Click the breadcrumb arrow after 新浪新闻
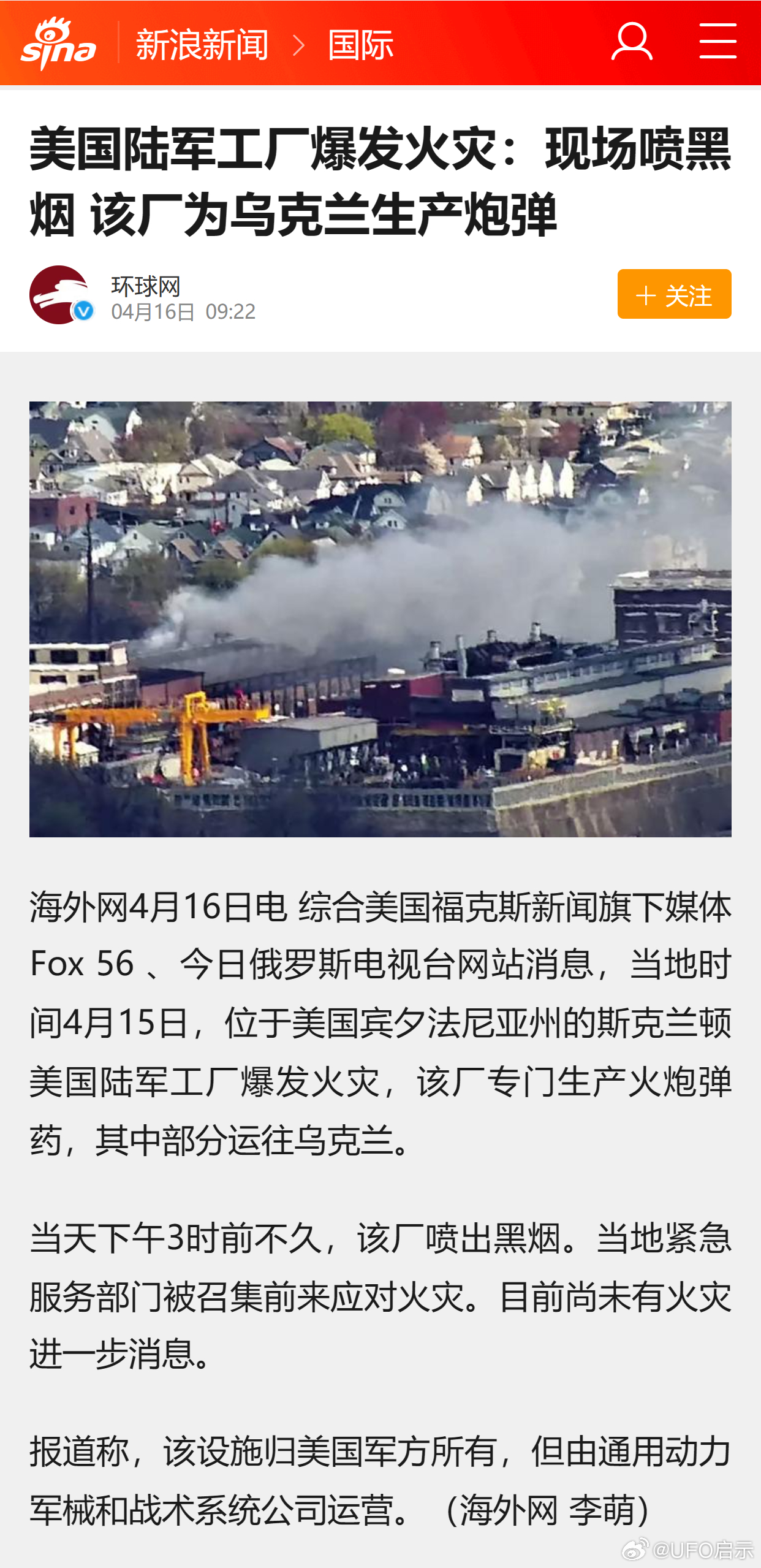 pos(300,43)
